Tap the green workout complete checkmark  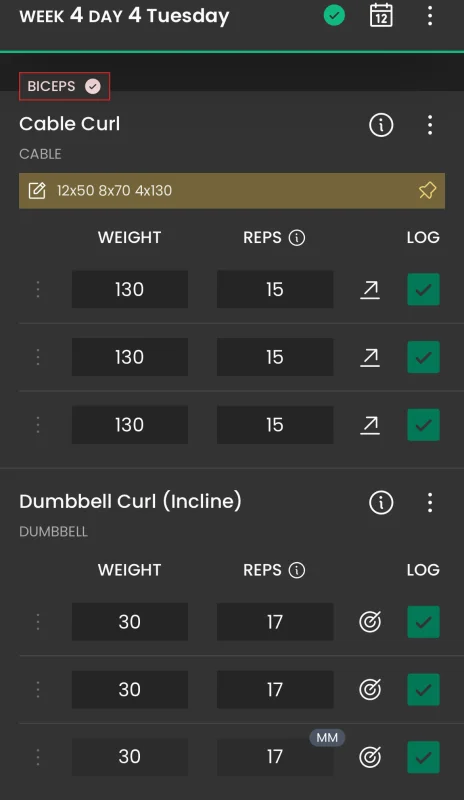(334, 15)
